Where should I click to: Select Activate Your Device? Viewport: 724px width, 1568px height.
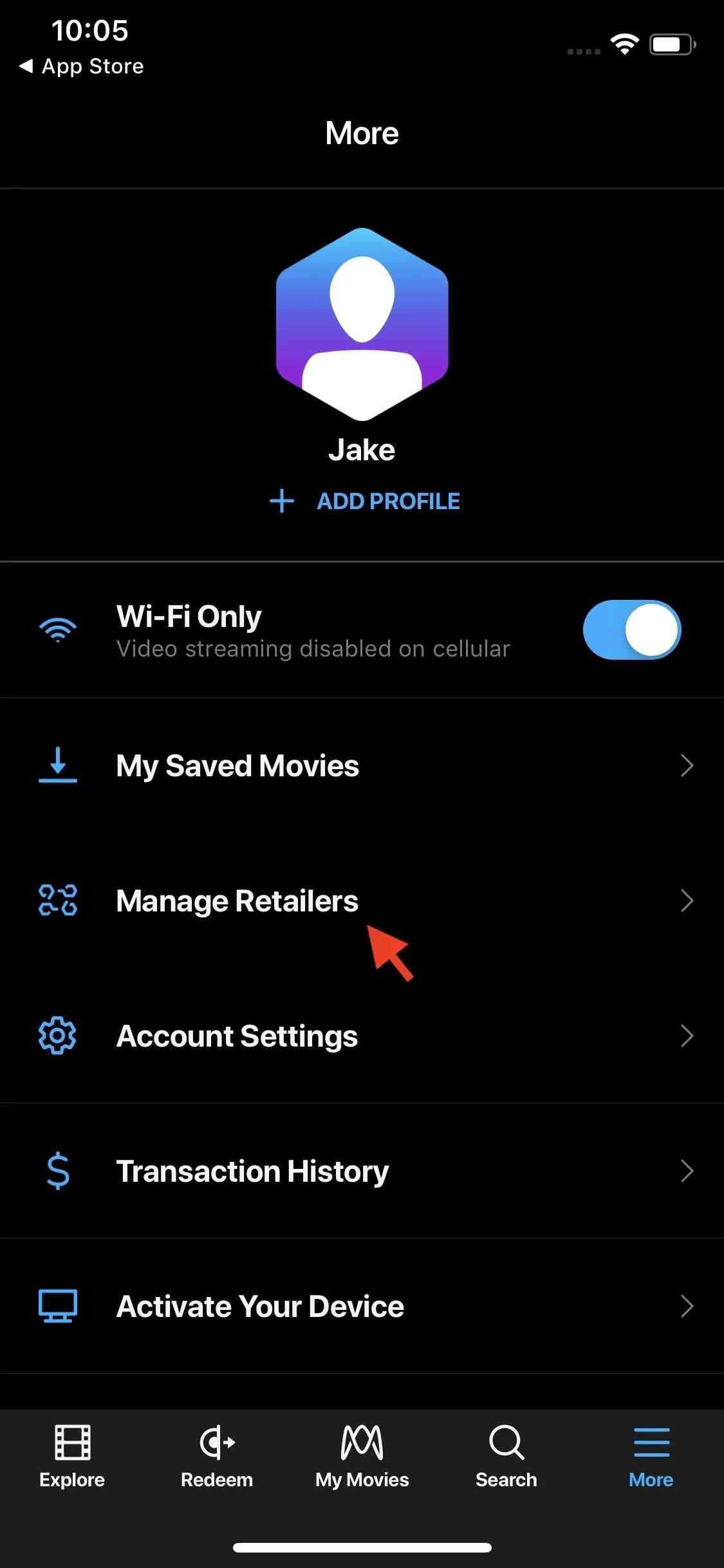tap(362, 1306)
